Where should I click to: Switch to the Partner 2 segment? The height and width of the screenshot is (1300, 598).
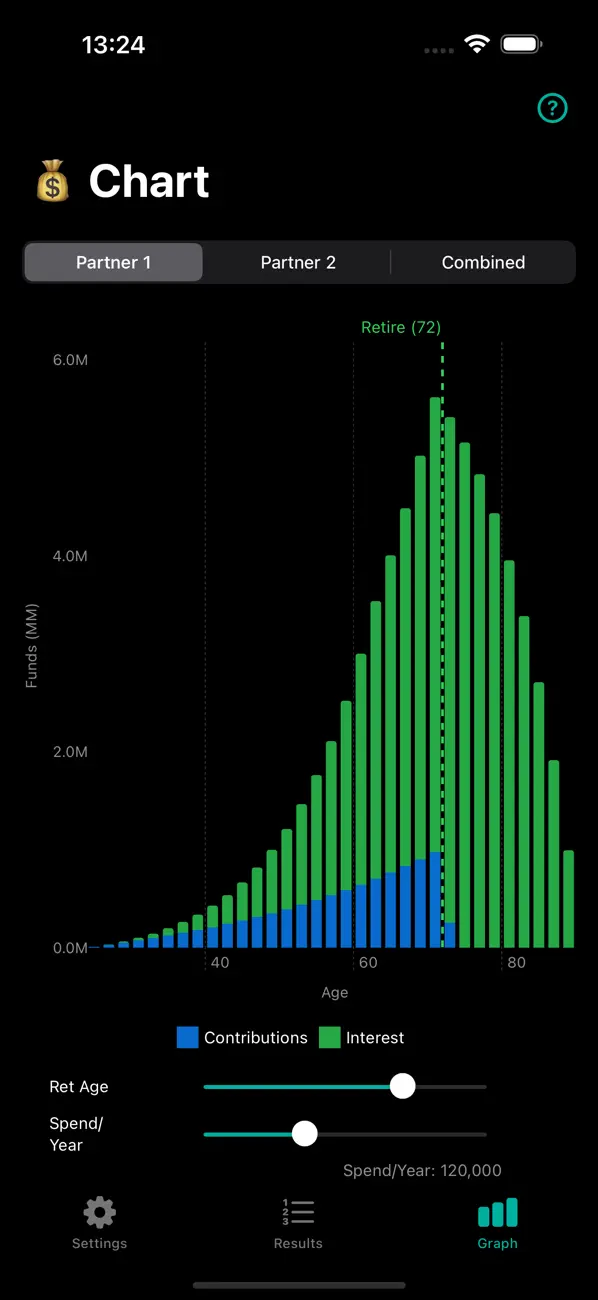point(298,262)
